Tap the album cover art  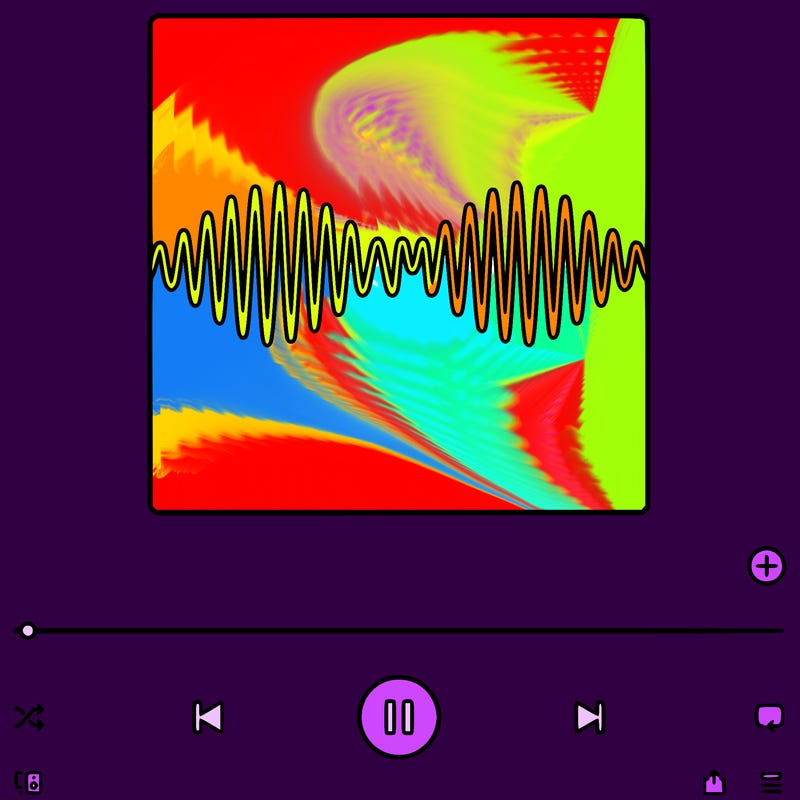[x=399, y=265]
